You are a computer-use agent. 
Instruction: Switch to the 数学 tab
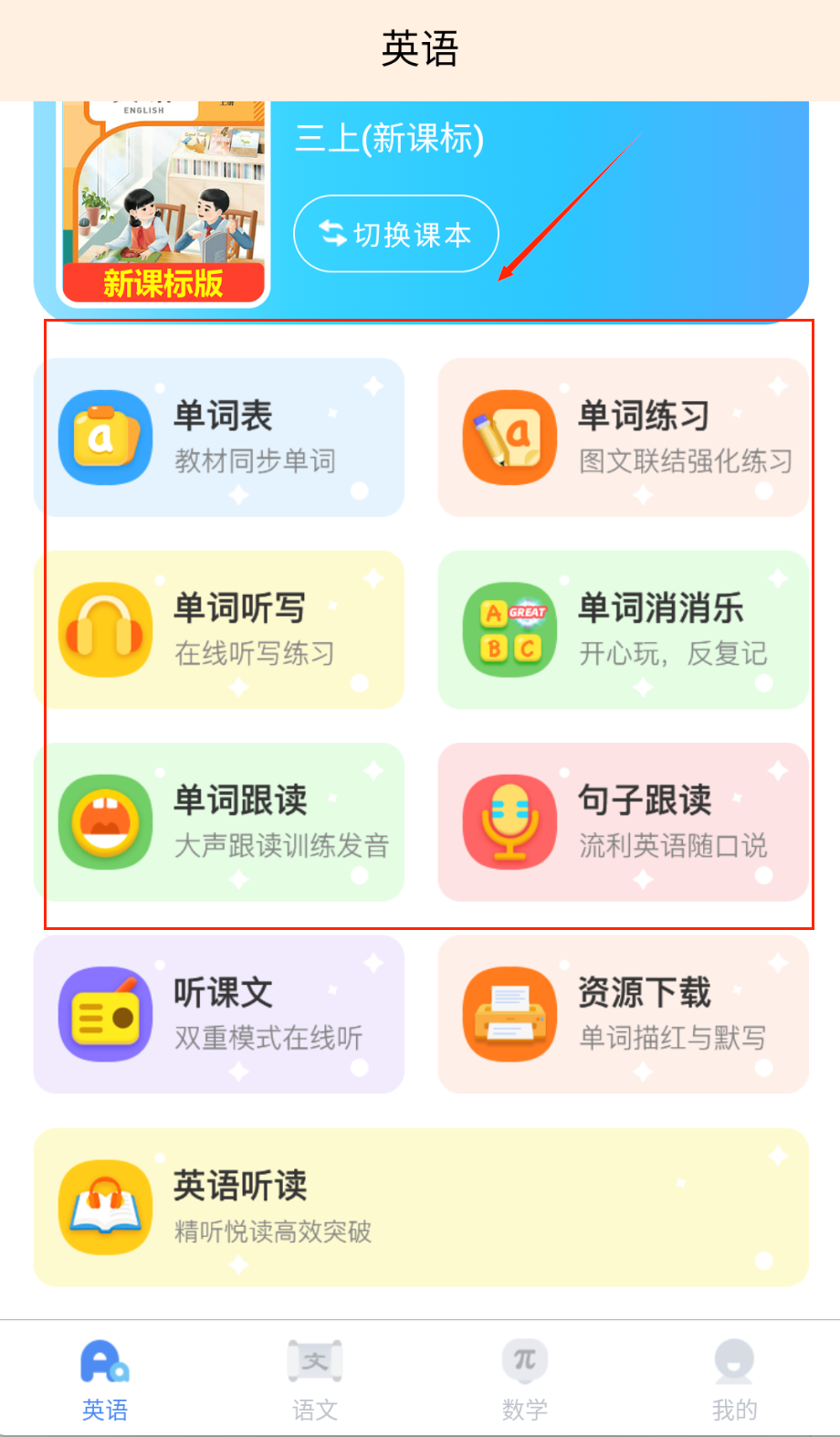[524, 1380]
